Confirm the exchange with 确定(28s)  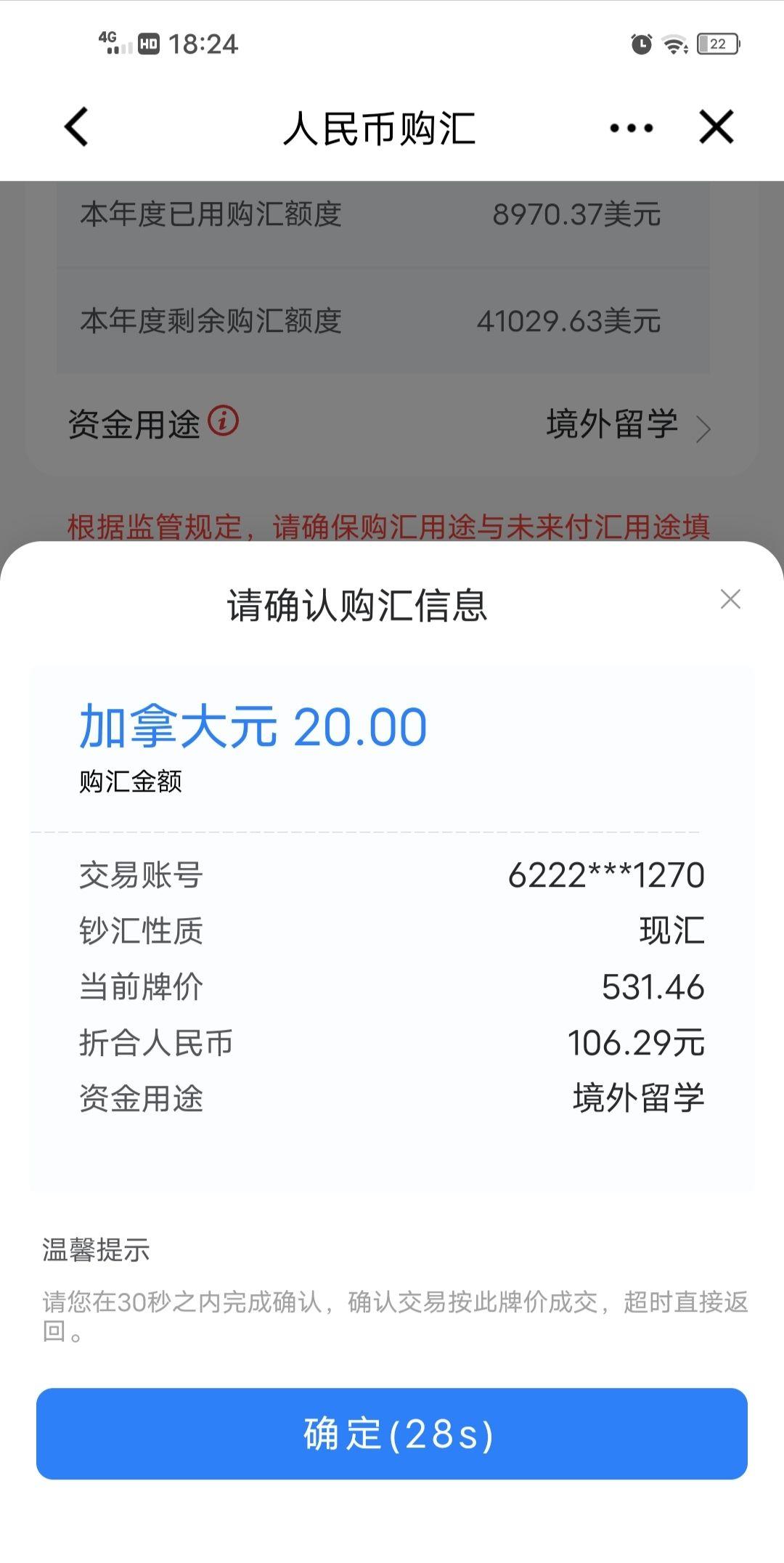pos(392,1436)
